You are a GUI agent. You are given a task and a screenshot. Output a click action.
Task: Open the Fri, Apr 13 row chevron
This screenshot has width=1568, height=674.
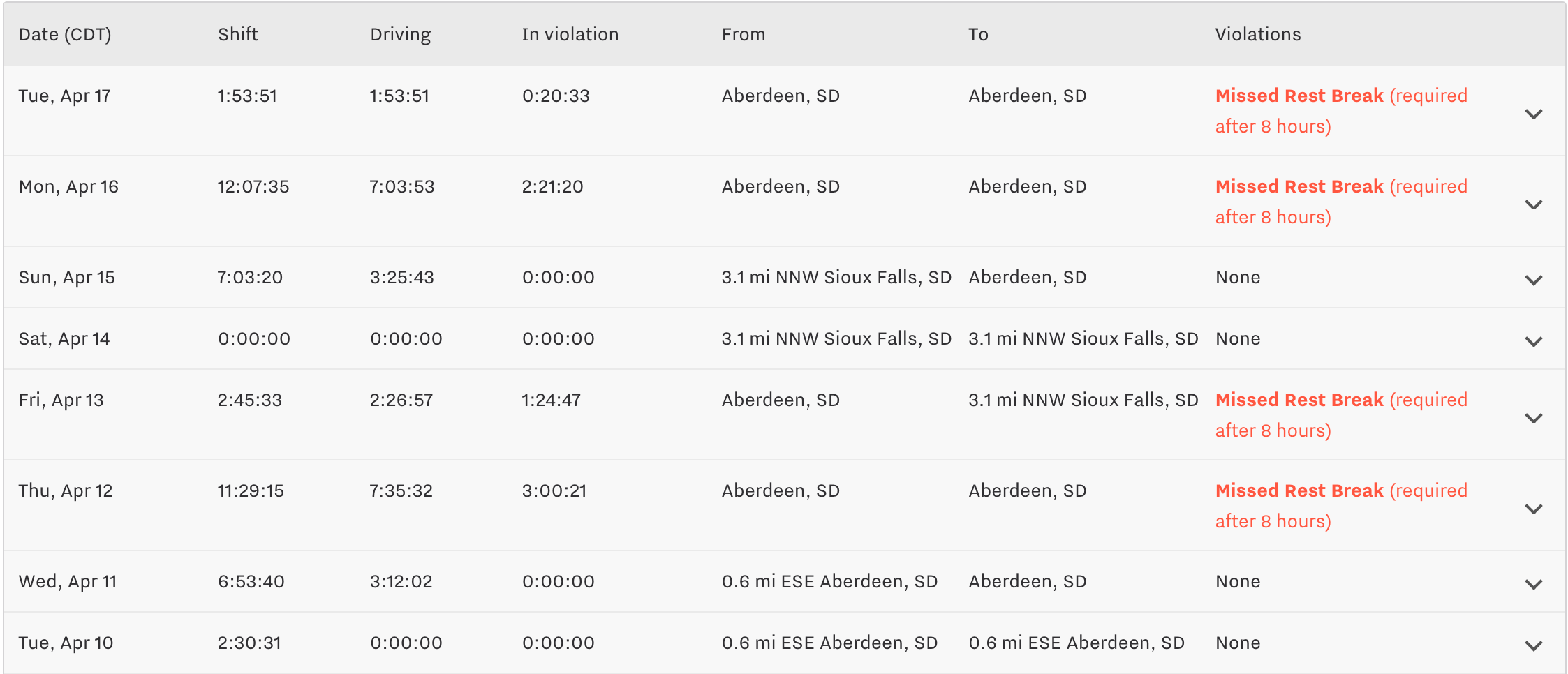click(1533, 418)
